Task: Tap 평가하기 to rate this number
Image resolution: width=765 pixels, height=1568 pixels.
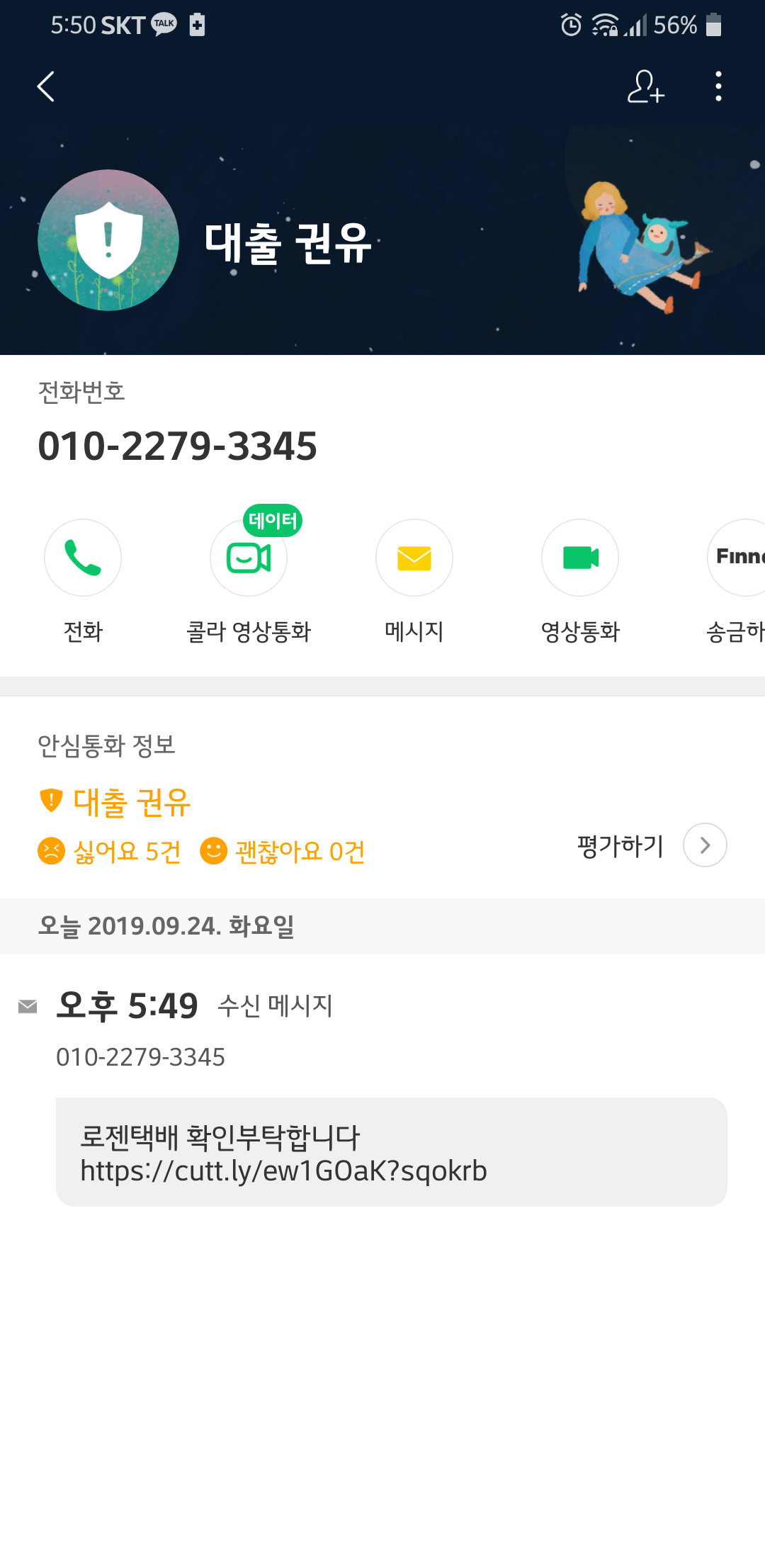Action: click(652, 845)
